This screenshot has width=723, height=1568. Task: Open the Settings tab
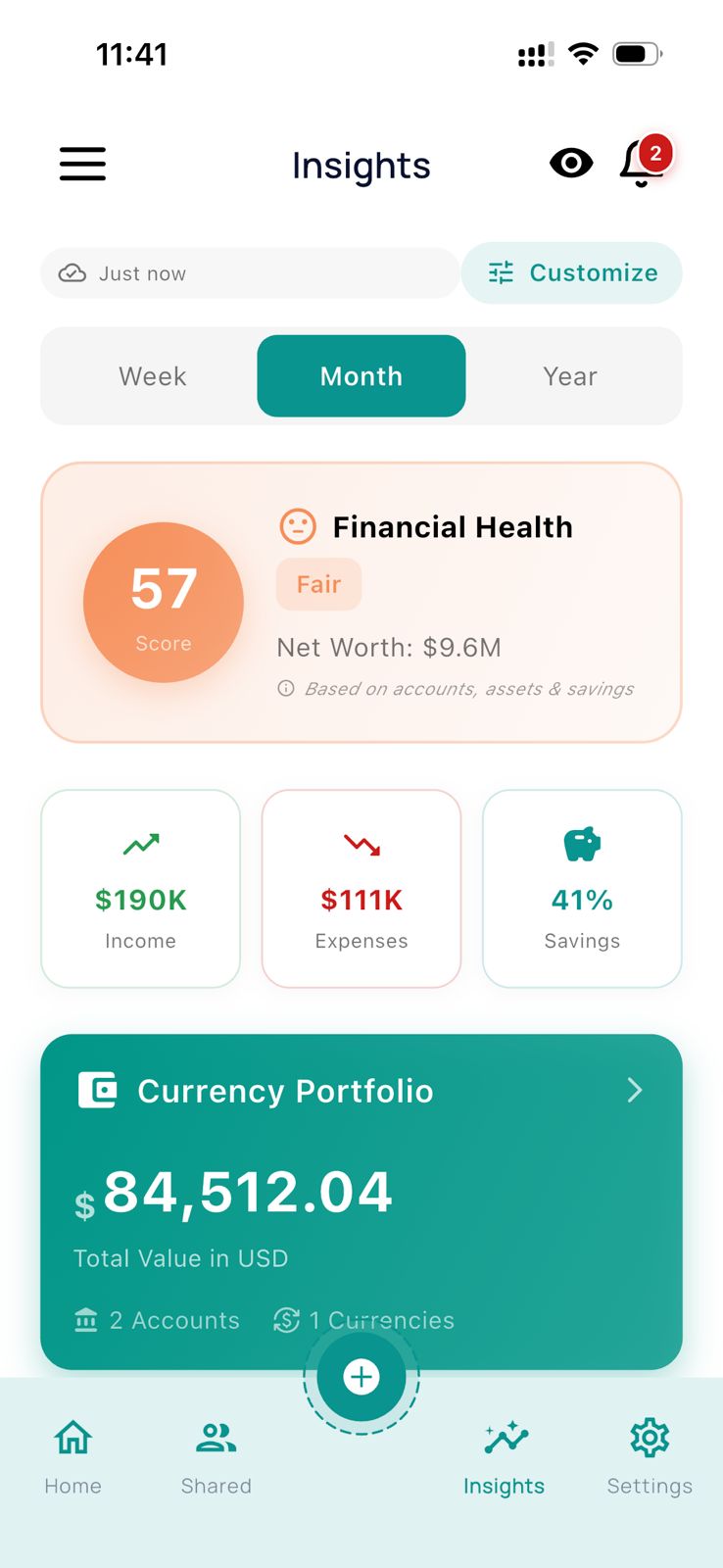click(650, 1455)
